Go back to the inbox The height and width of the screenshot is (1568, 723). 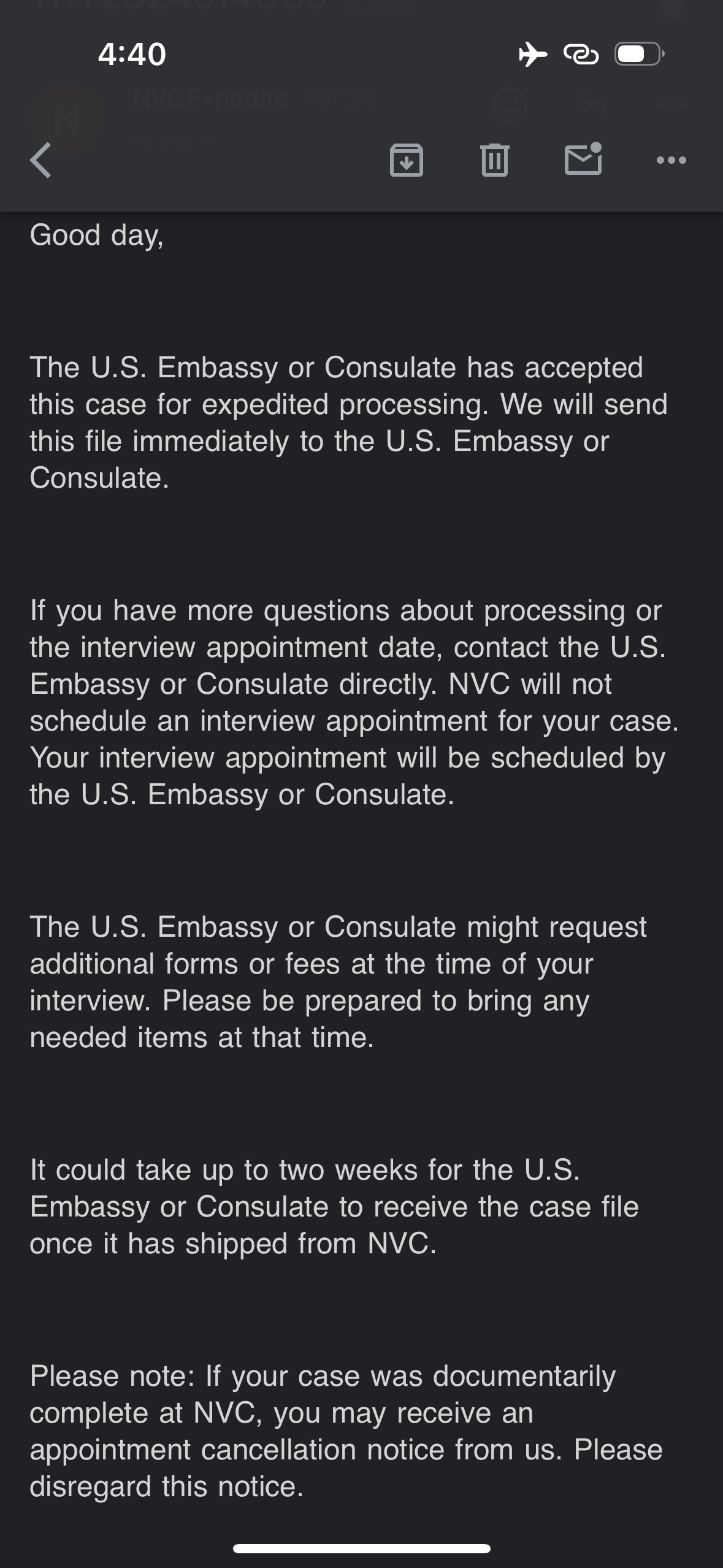click(x=40, y=160)
